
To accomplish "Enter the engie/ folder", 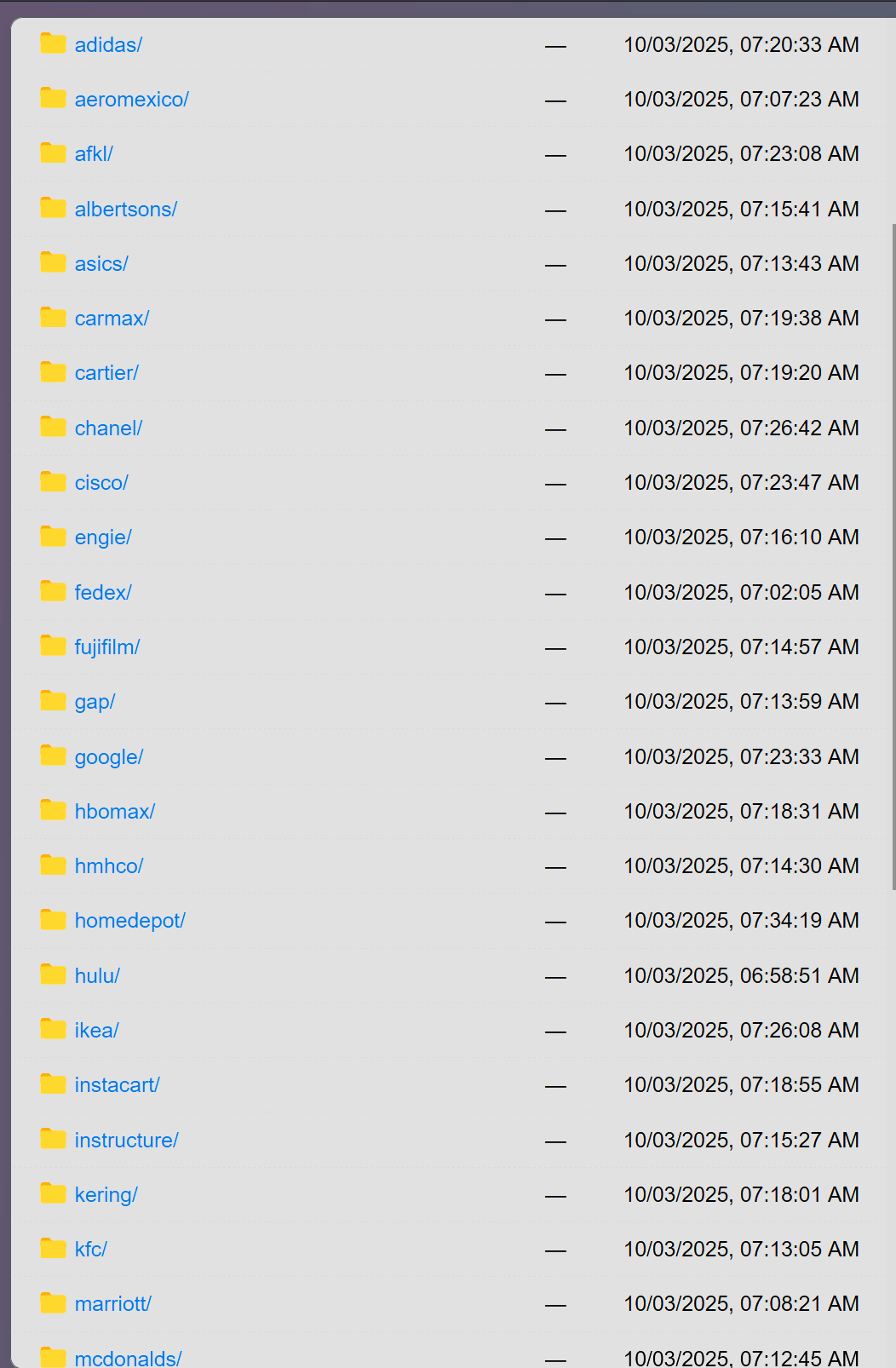I will [103, 537].
